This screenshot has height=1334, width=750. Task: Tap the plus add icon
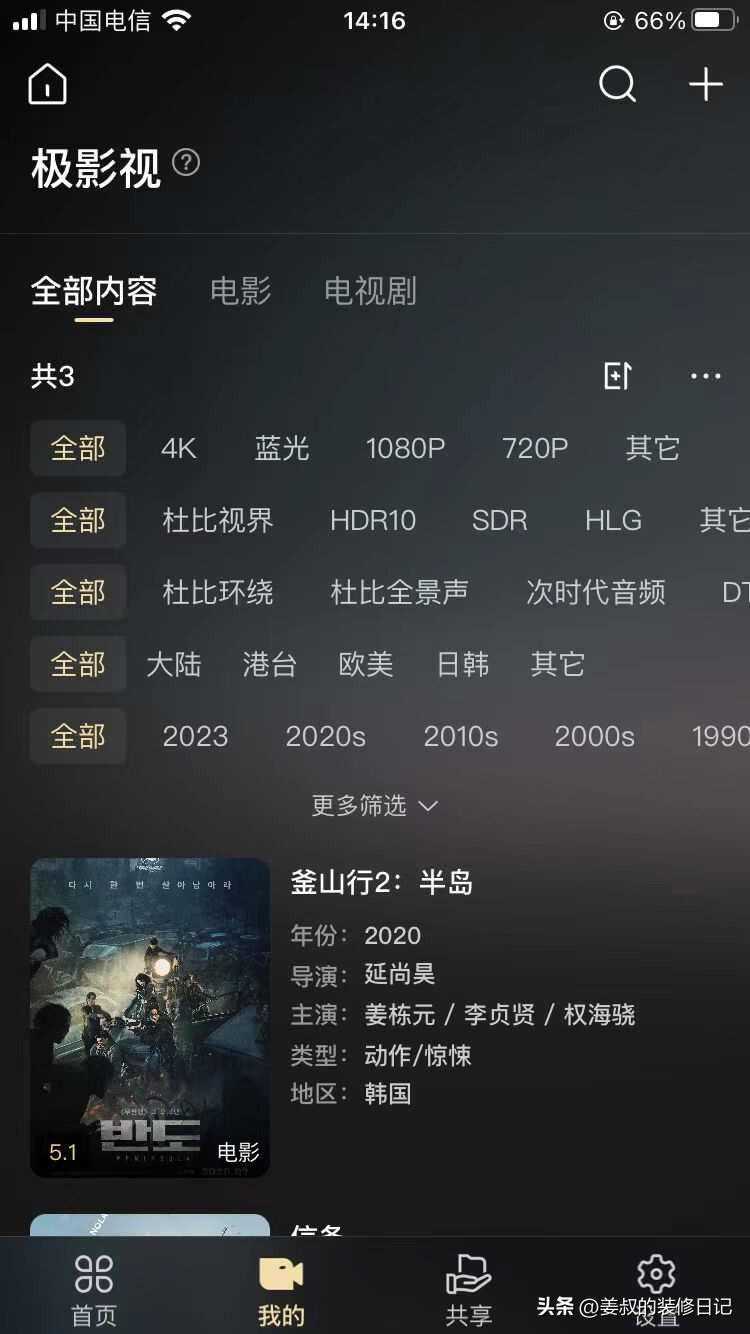pos(705,85)
